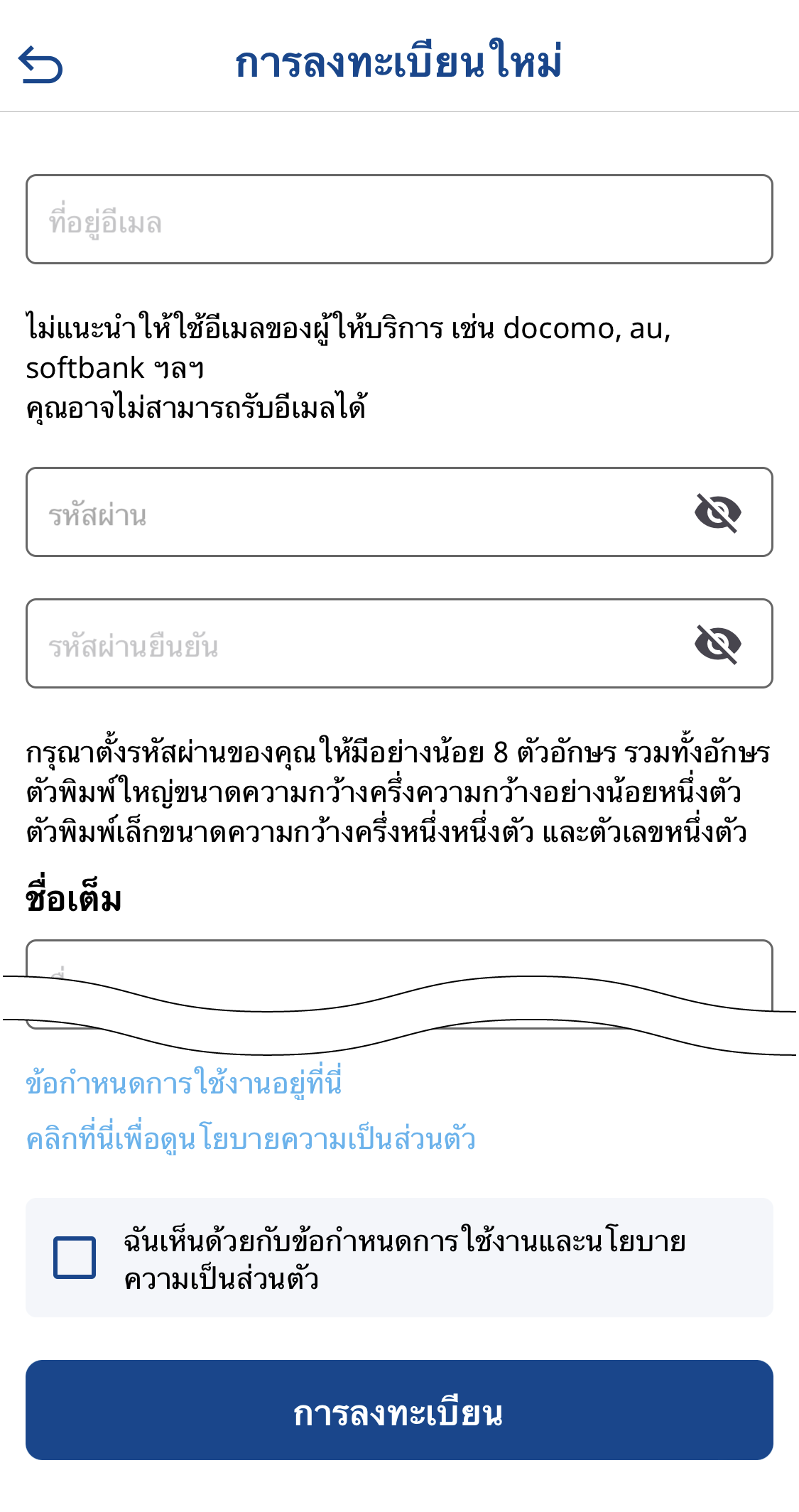The width and height of the screenshot is (799, 1512).
Task: Select the confirm password field (รหัสผ่านยืนยัน)
Action: (355, 644)
